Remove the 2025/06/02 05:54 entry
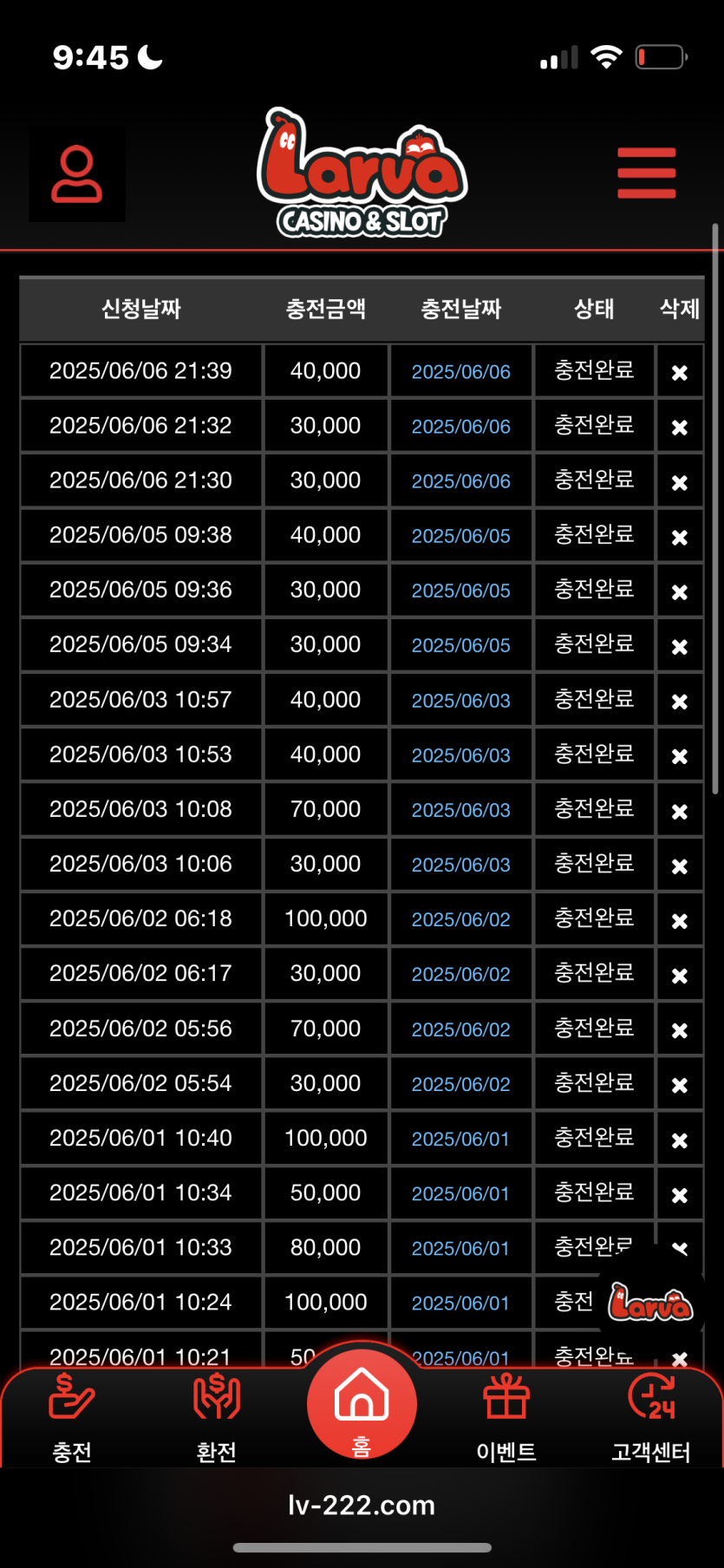This screenshot has width=724, height=1568. pyautogui.click(x=680, y=1085)
